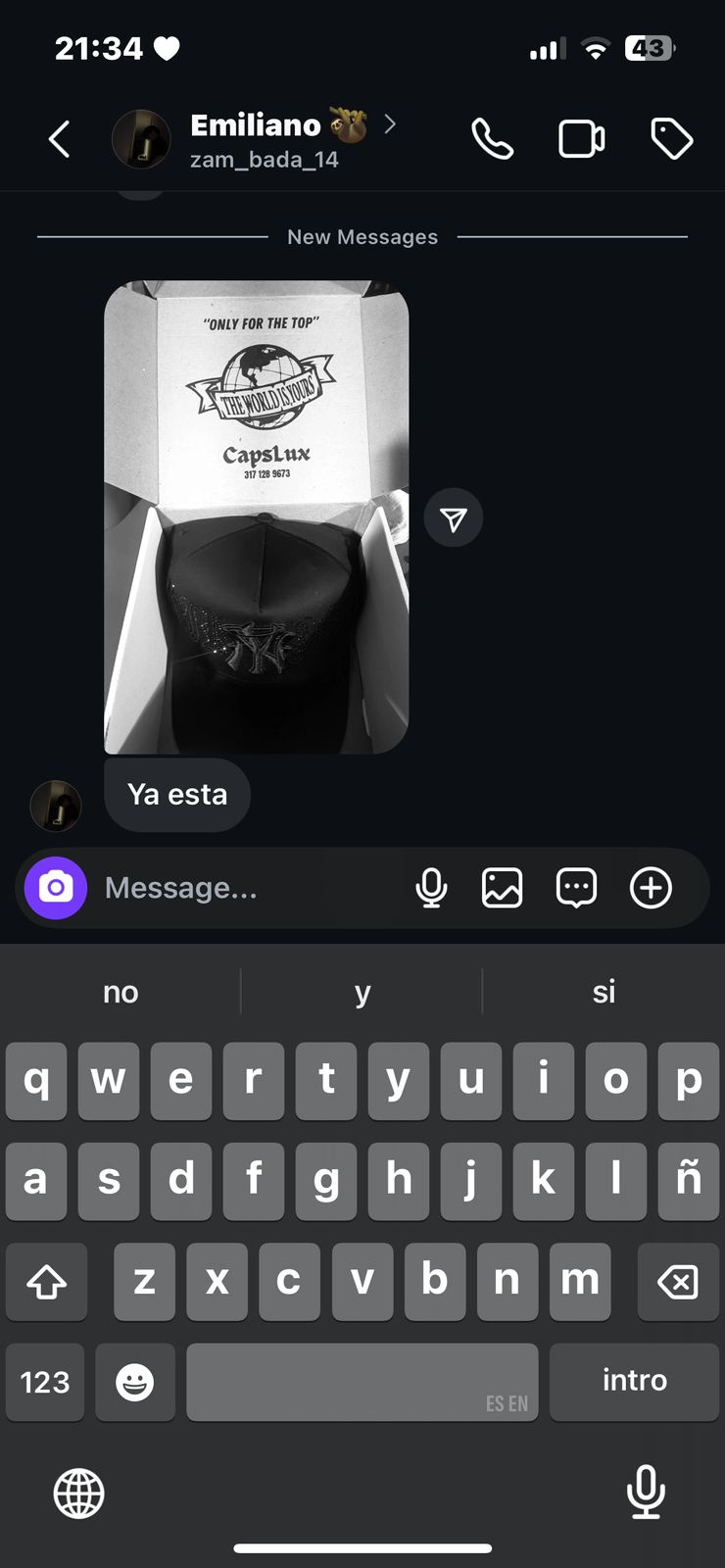Screen dimensions: 725x1568
Task: Open the purple camera button
Action: tap(56, 888)
